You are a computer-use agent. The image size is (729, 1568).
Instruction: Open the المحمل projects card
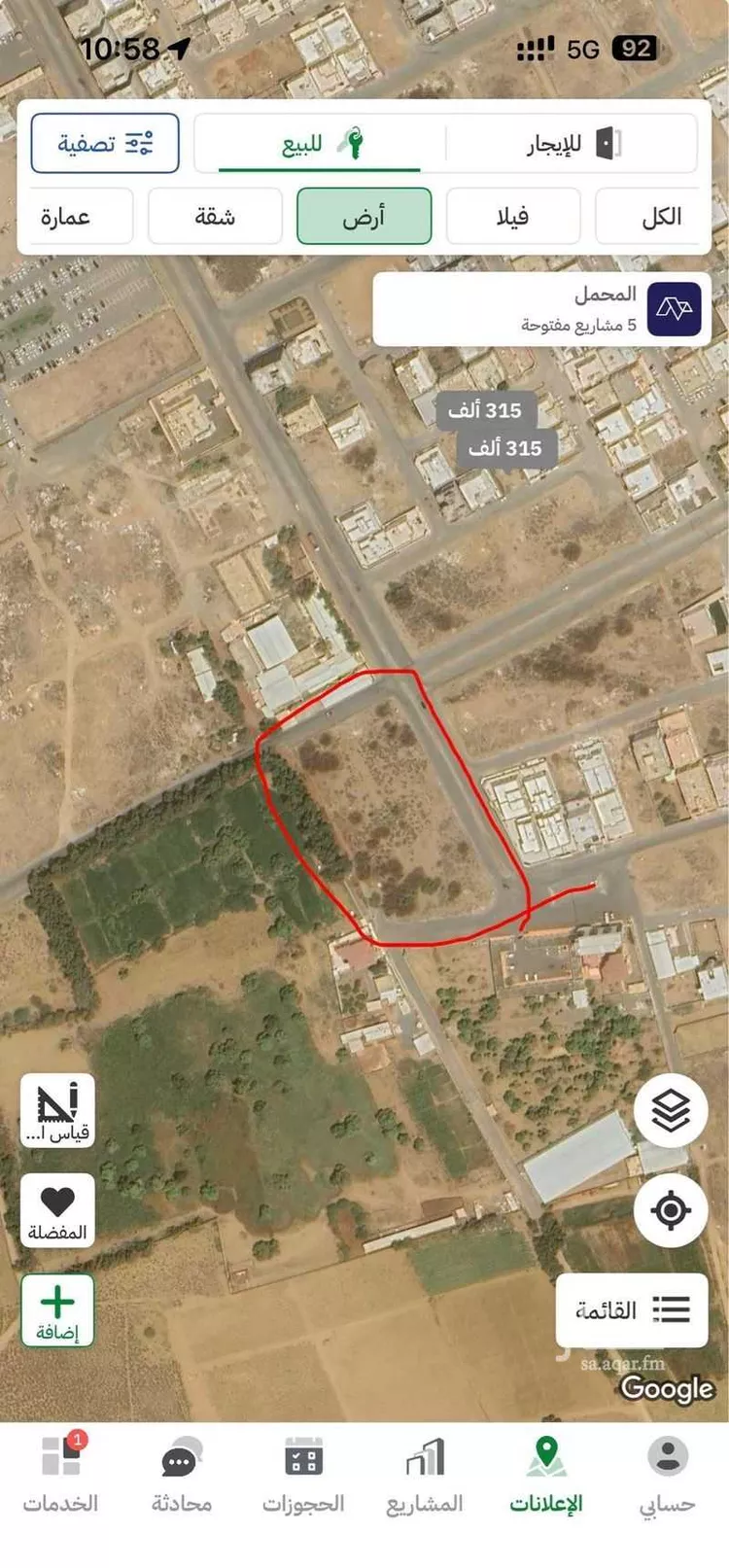[541, 308]
